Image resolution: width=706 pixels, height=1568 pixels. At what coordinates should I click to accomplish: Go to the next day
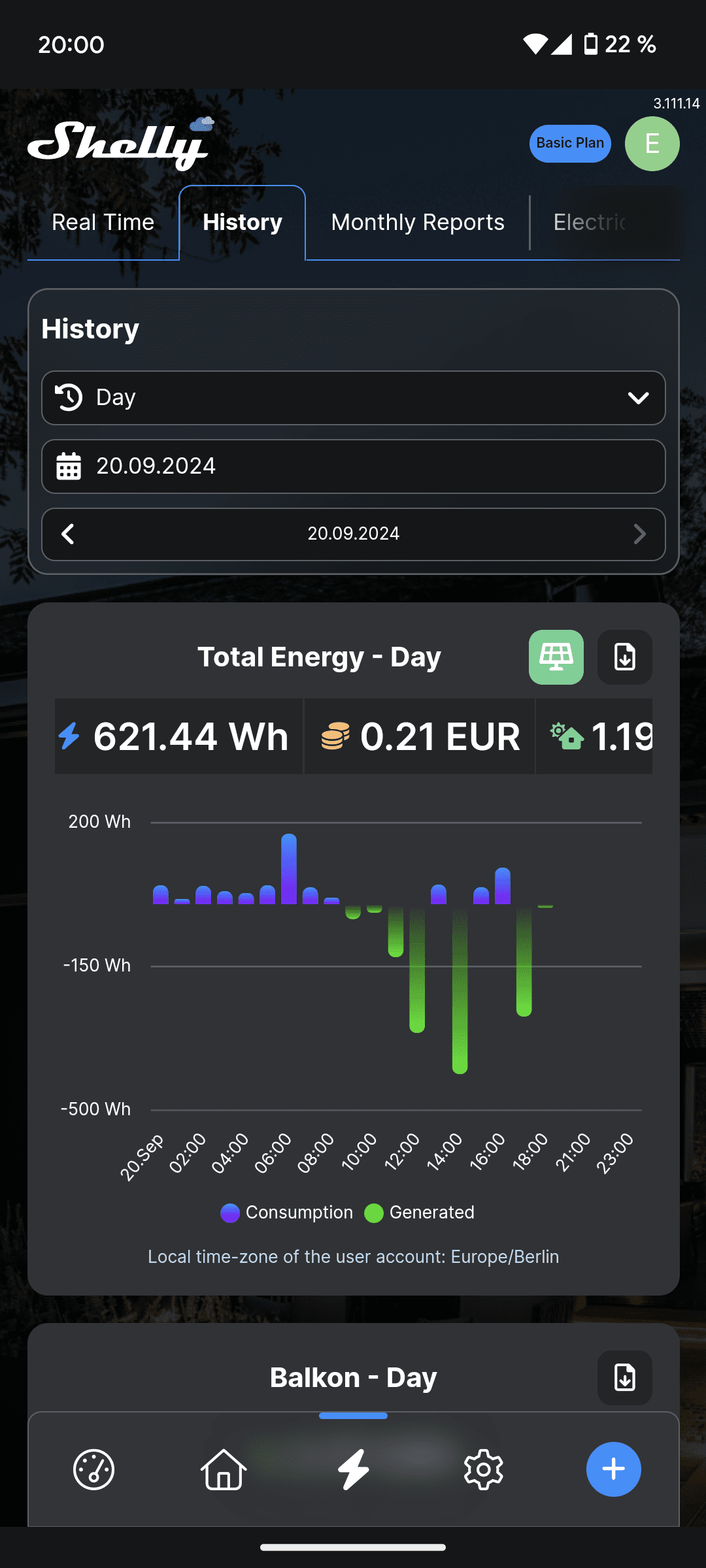tap(639, 534)
